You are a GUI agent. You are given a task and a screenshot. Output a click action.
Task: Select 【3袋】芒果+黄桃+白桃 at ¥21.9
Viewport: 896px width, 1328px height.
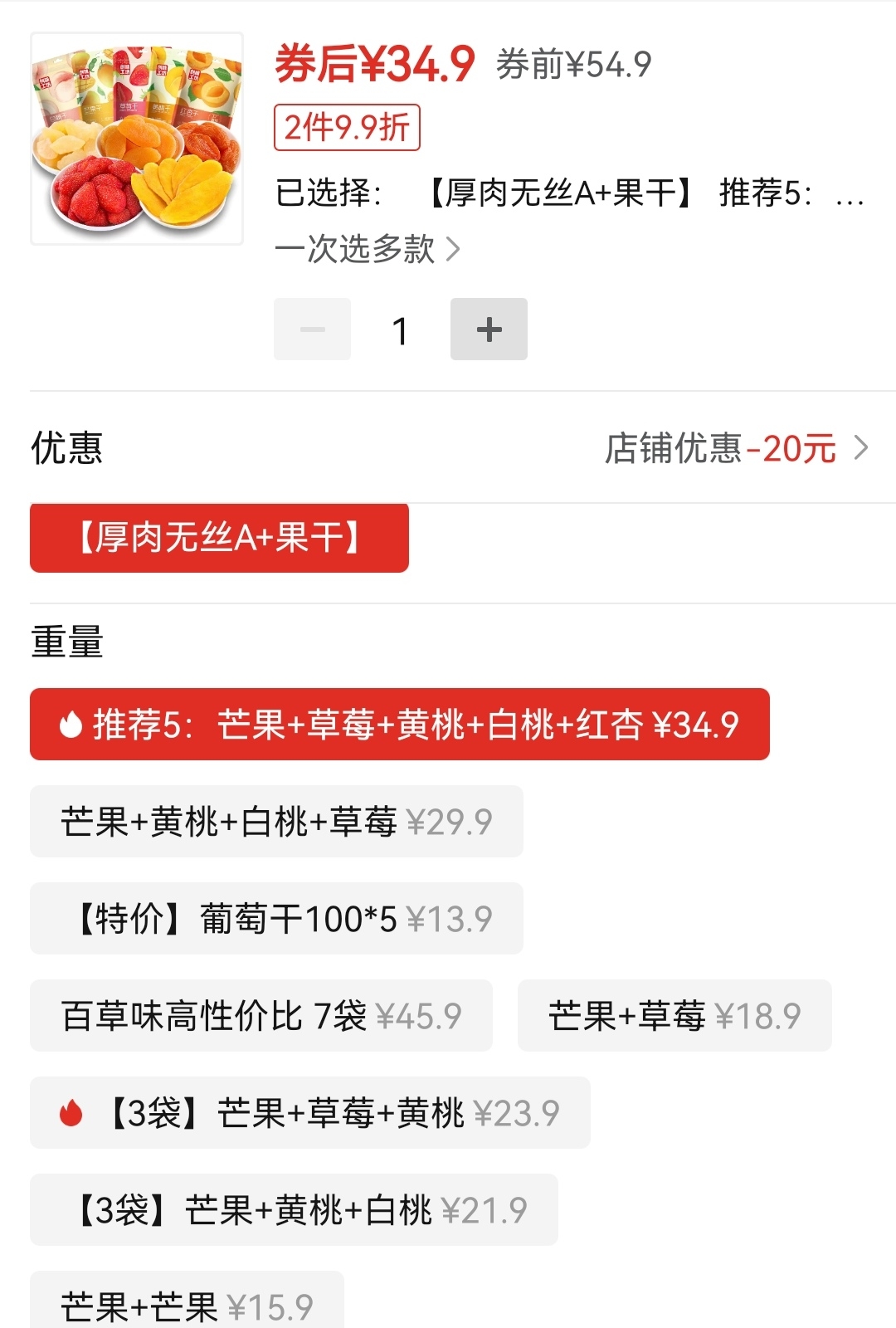tap(294, 1210)
